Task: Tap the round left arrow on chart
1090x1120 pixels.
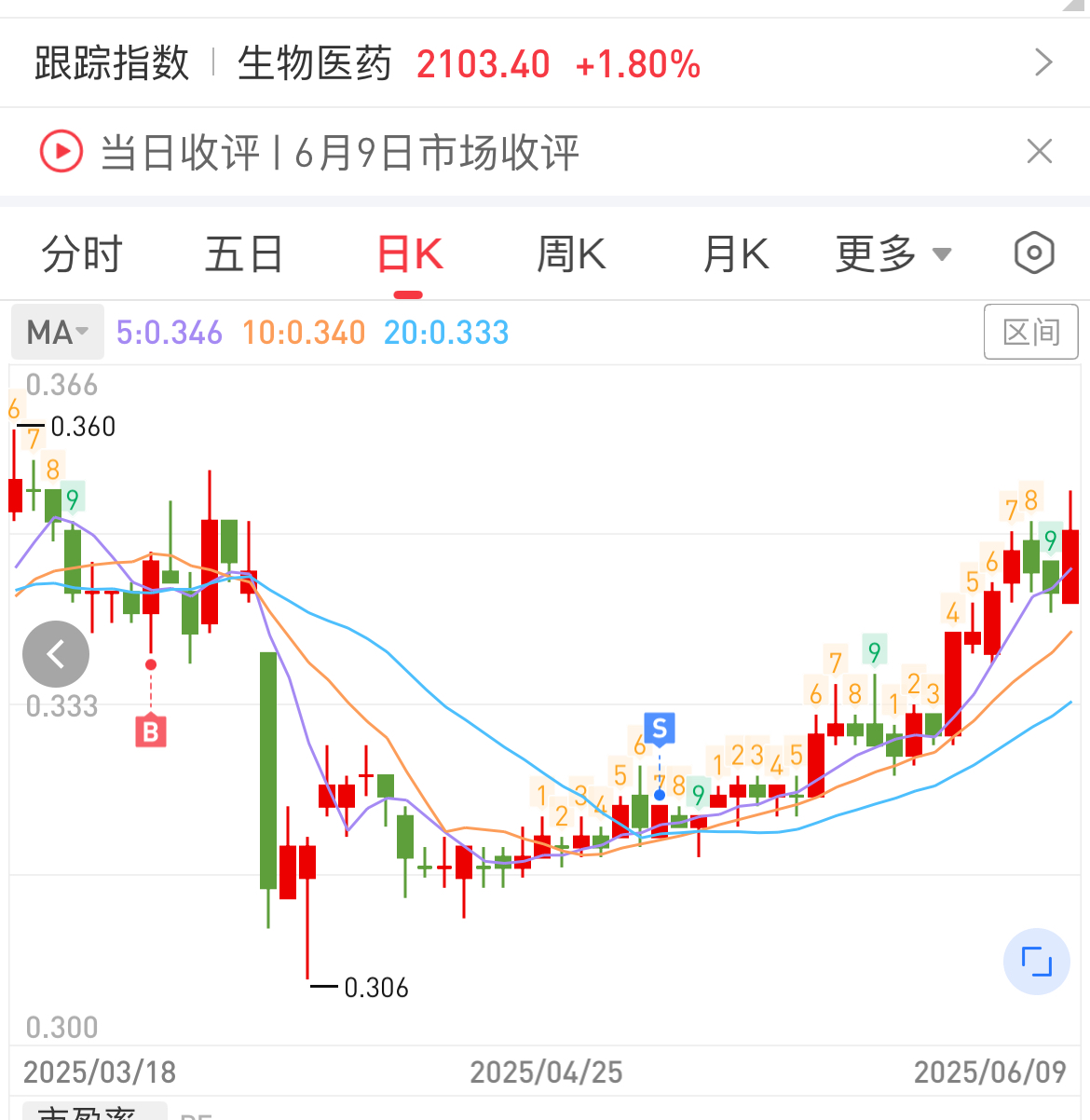Action: pyautogui.click(x=56, y=654)
